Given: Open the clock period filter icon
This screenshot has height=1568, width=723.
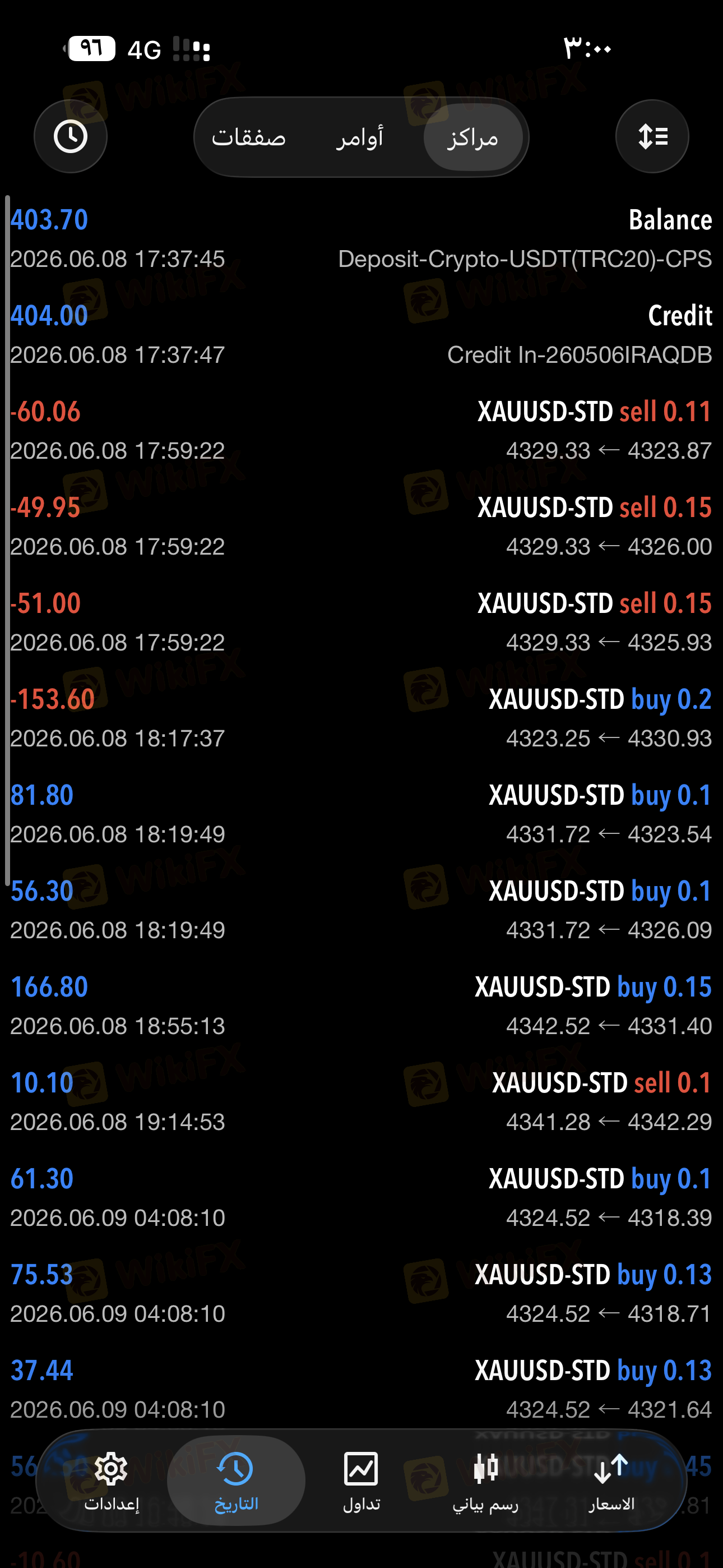Looking at the screenshot, I should 71,136.
